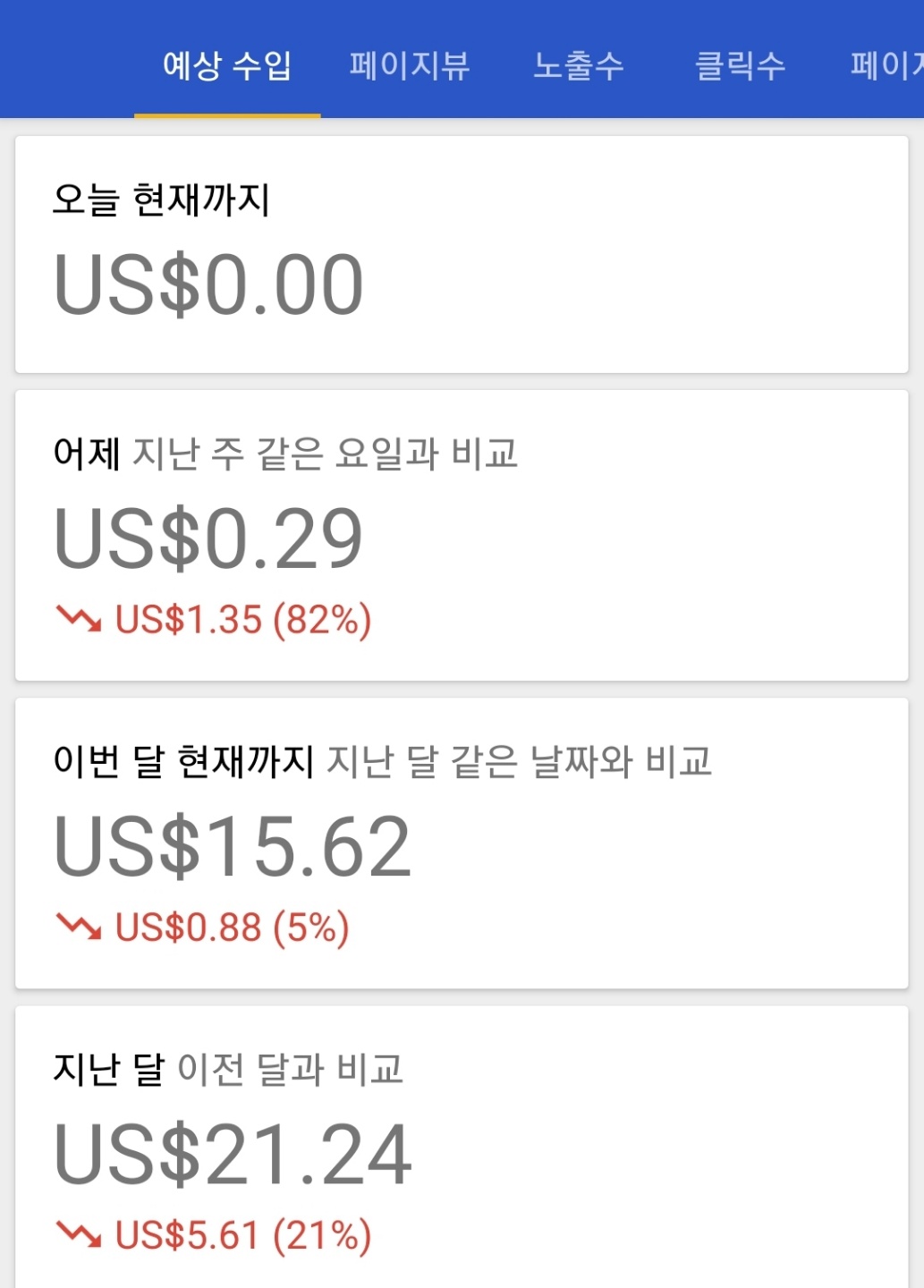Open the 노출수 tab
Screen dimensions: 924x1288
(x=578, y=65)
